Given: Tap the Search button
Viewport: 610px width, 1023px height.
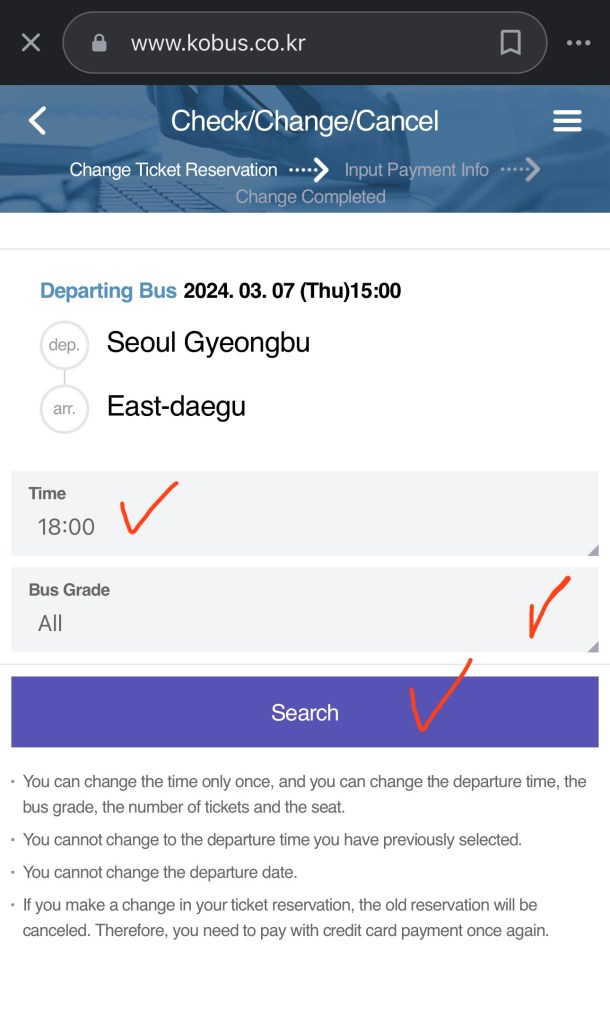Looking at the screenshot, I should click(x=304, y=712).
